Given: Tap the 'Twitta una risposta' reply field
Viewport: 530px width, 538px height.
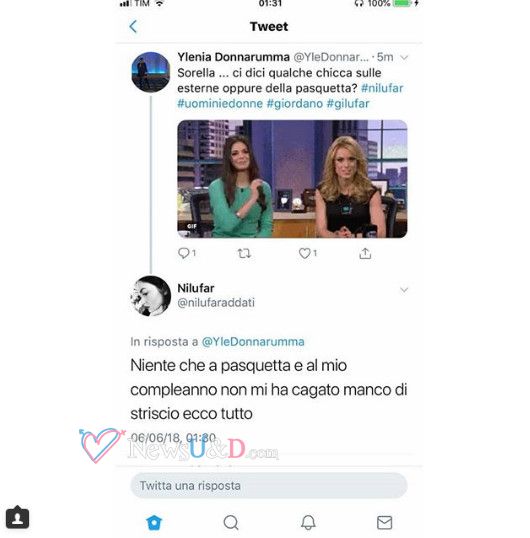Looking at the screenshot, I should pos(269,486).
